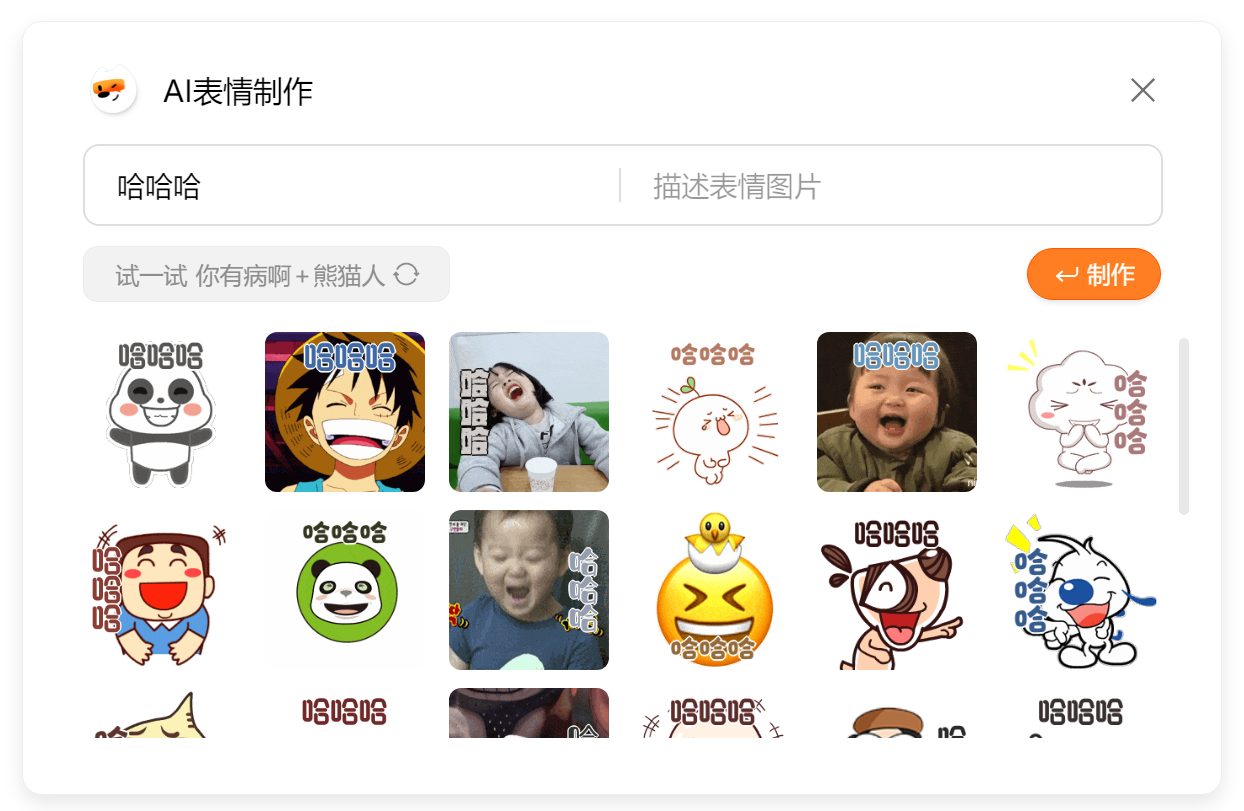Tap the orange 制作 button

click(1093, 275)
